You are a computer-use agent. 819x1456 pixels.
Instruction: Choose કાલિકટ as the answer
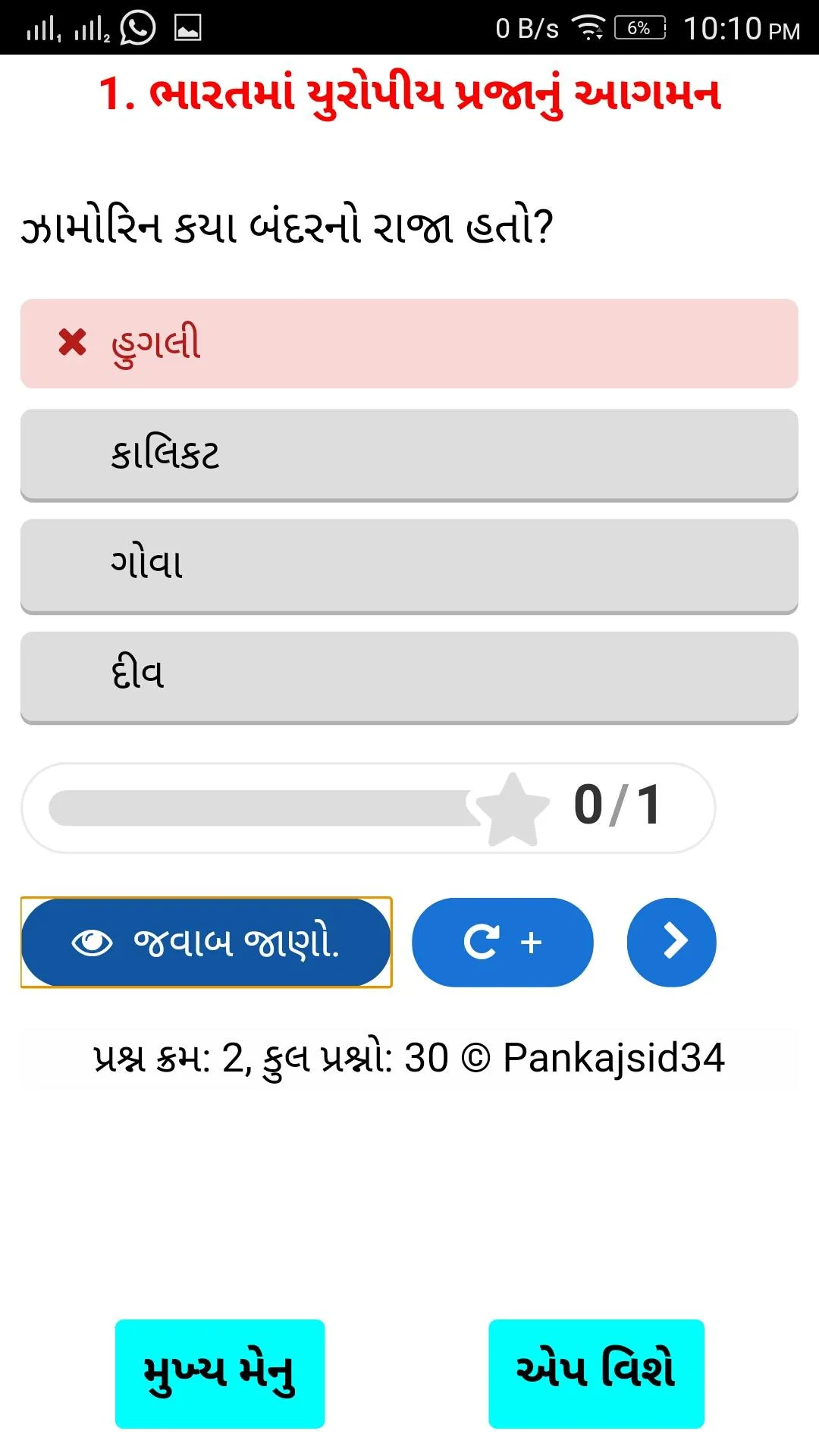click(409, 454)
